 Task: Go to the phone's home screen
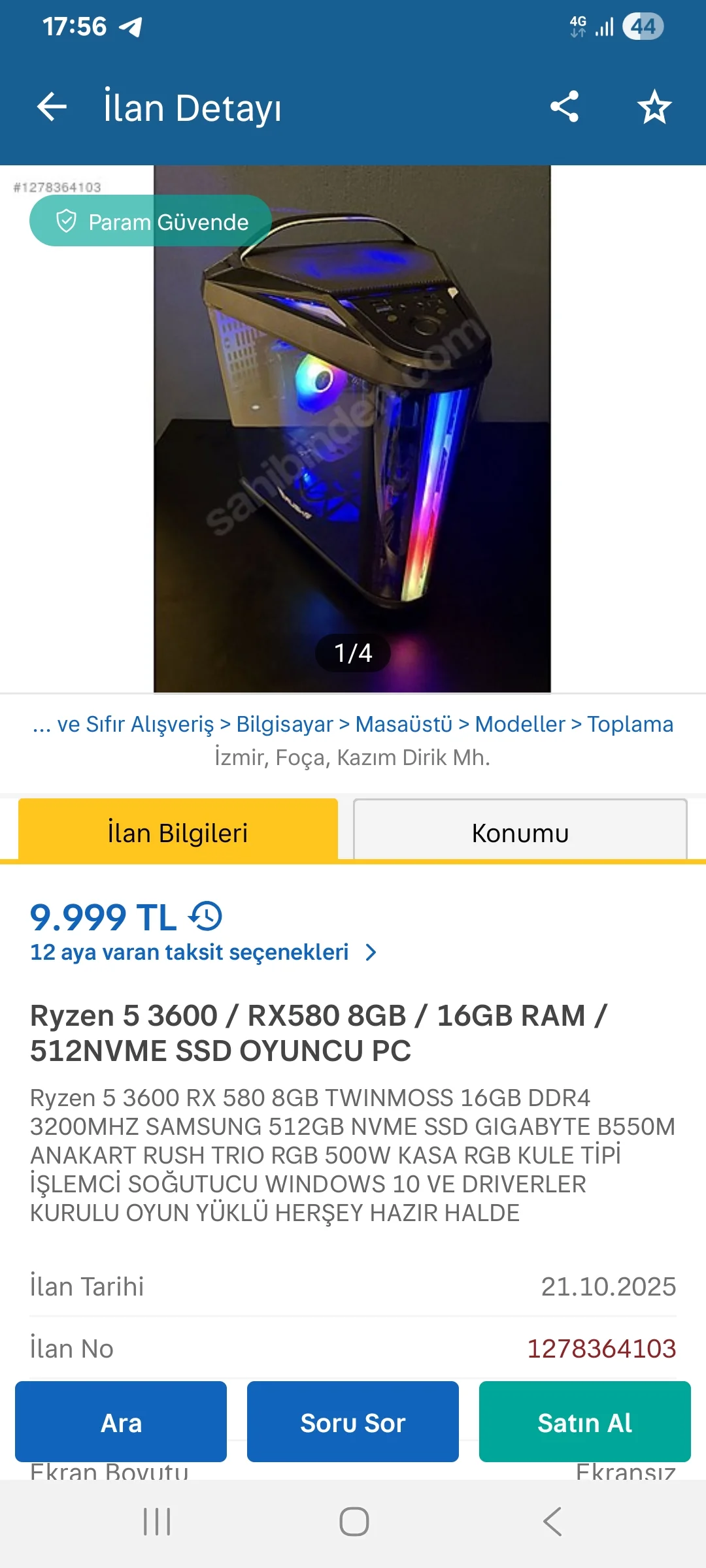coord(354,1522)
